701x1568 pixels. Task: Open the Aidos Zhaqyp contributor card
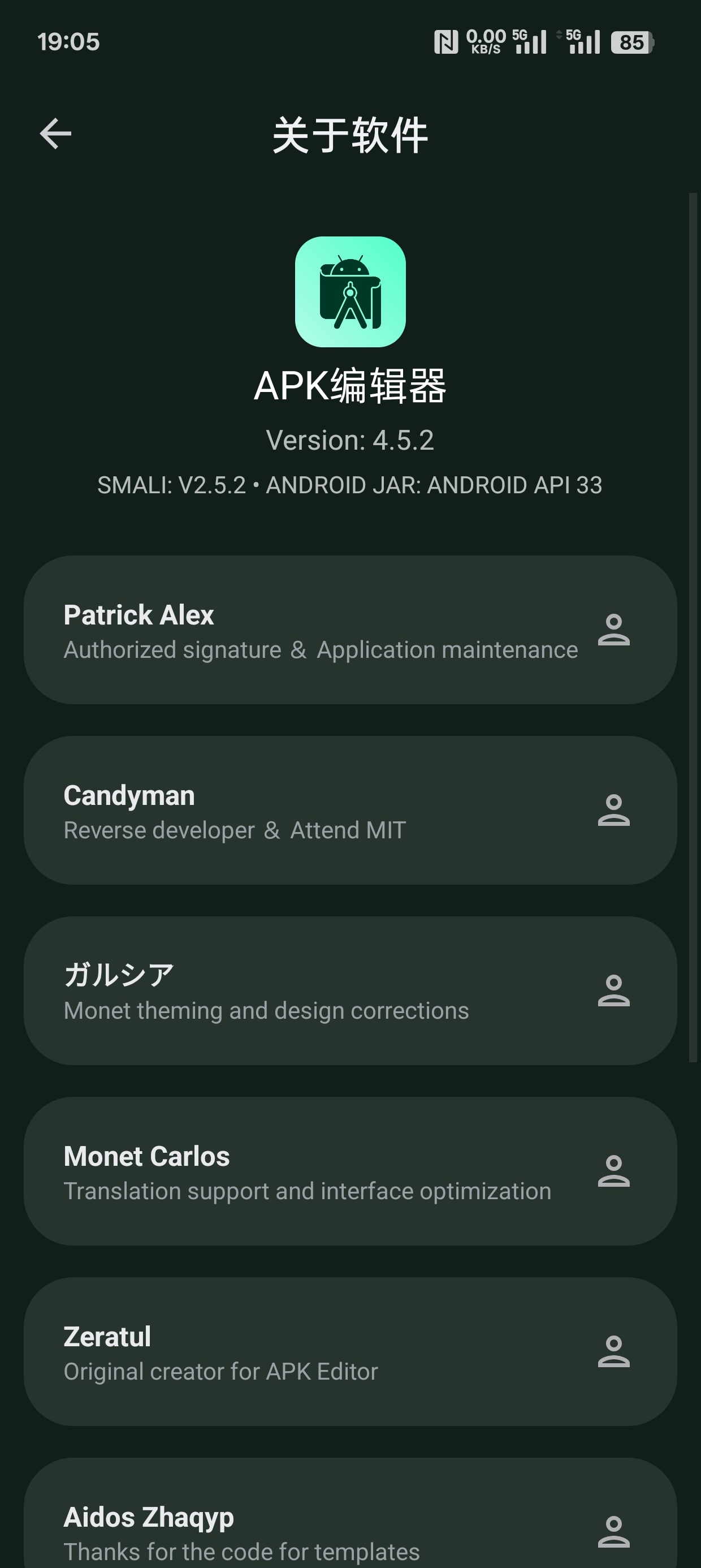tap(350, 1522)
